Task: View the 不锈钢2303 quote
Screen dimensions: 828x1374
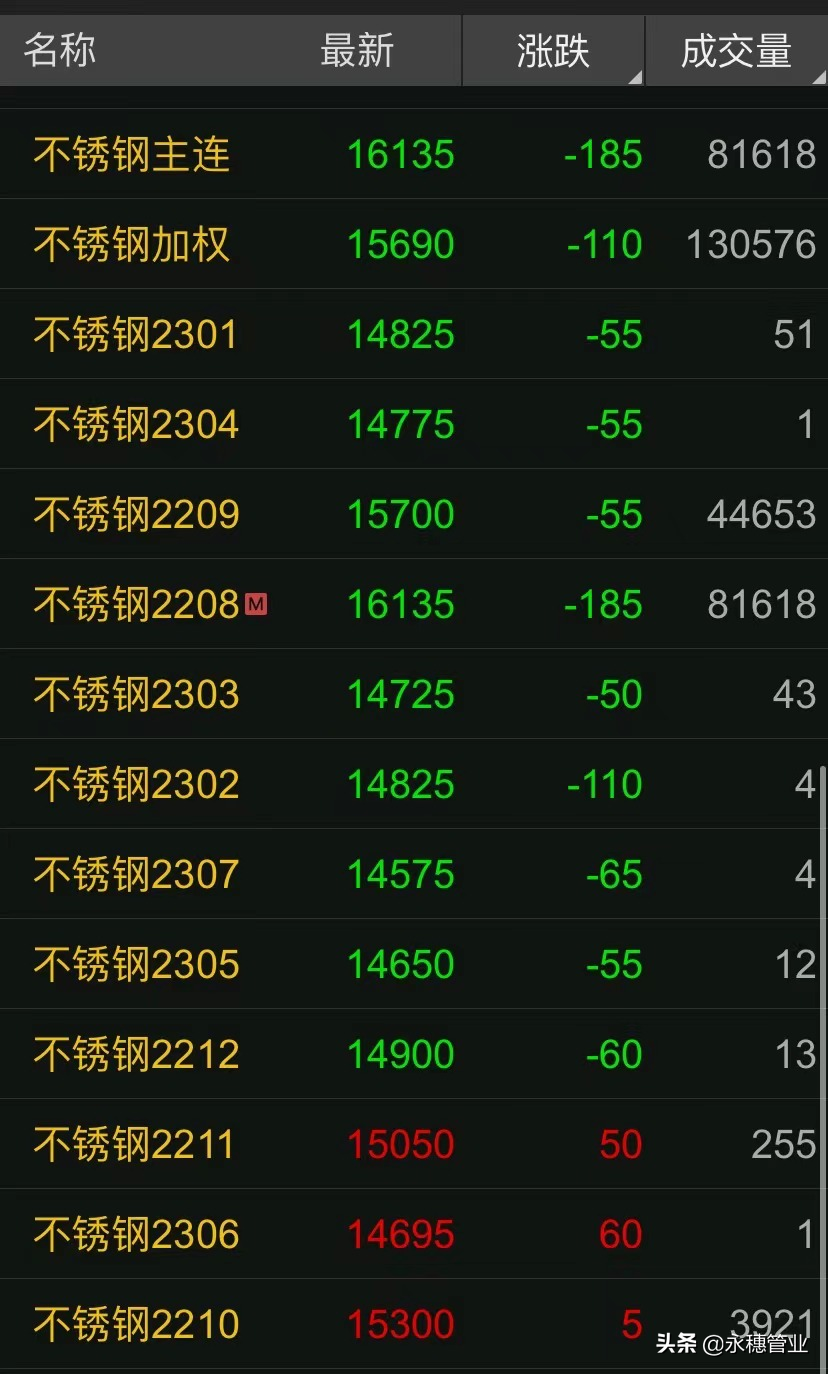Action: pyautogui.click(x=136, y=695)
